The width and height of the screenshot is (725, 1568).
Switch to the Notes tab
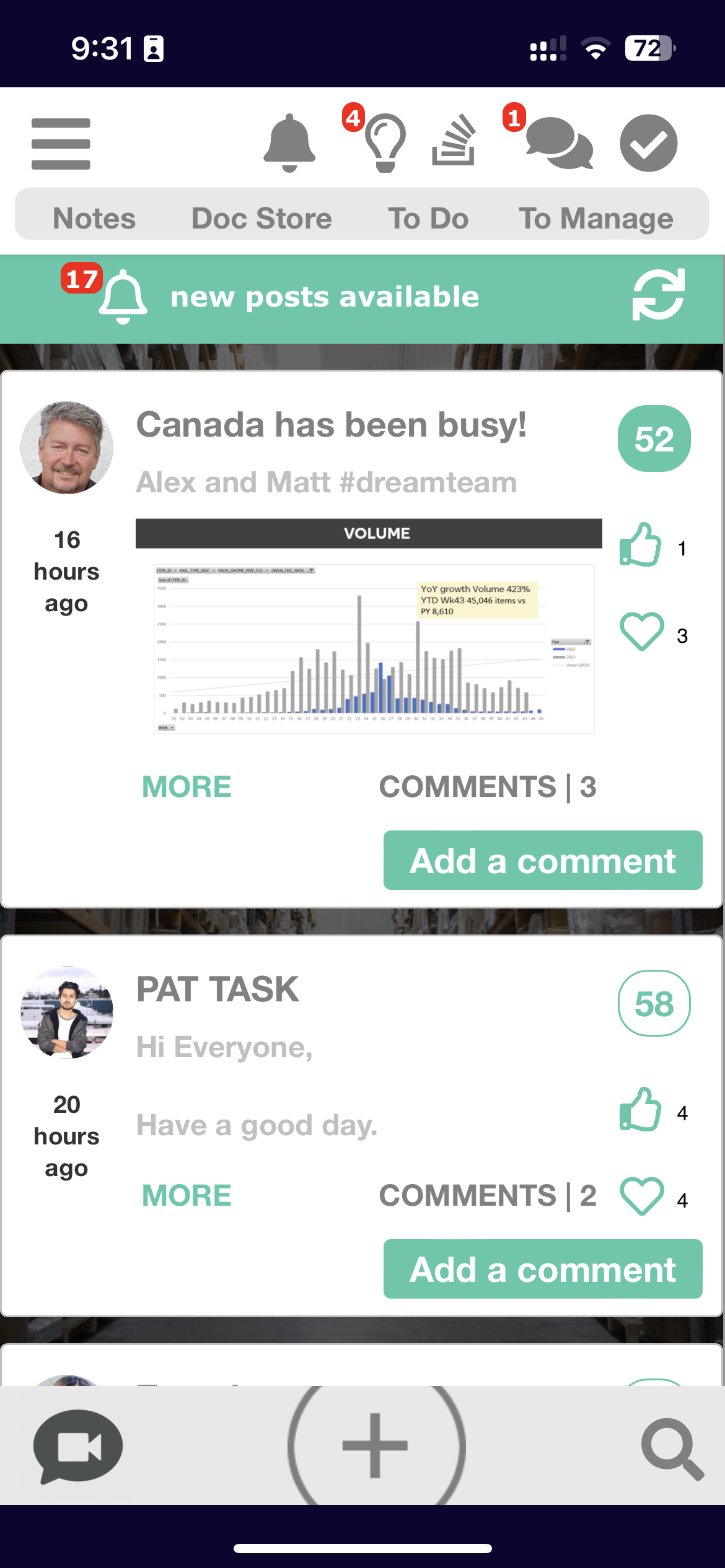(94, 218)
